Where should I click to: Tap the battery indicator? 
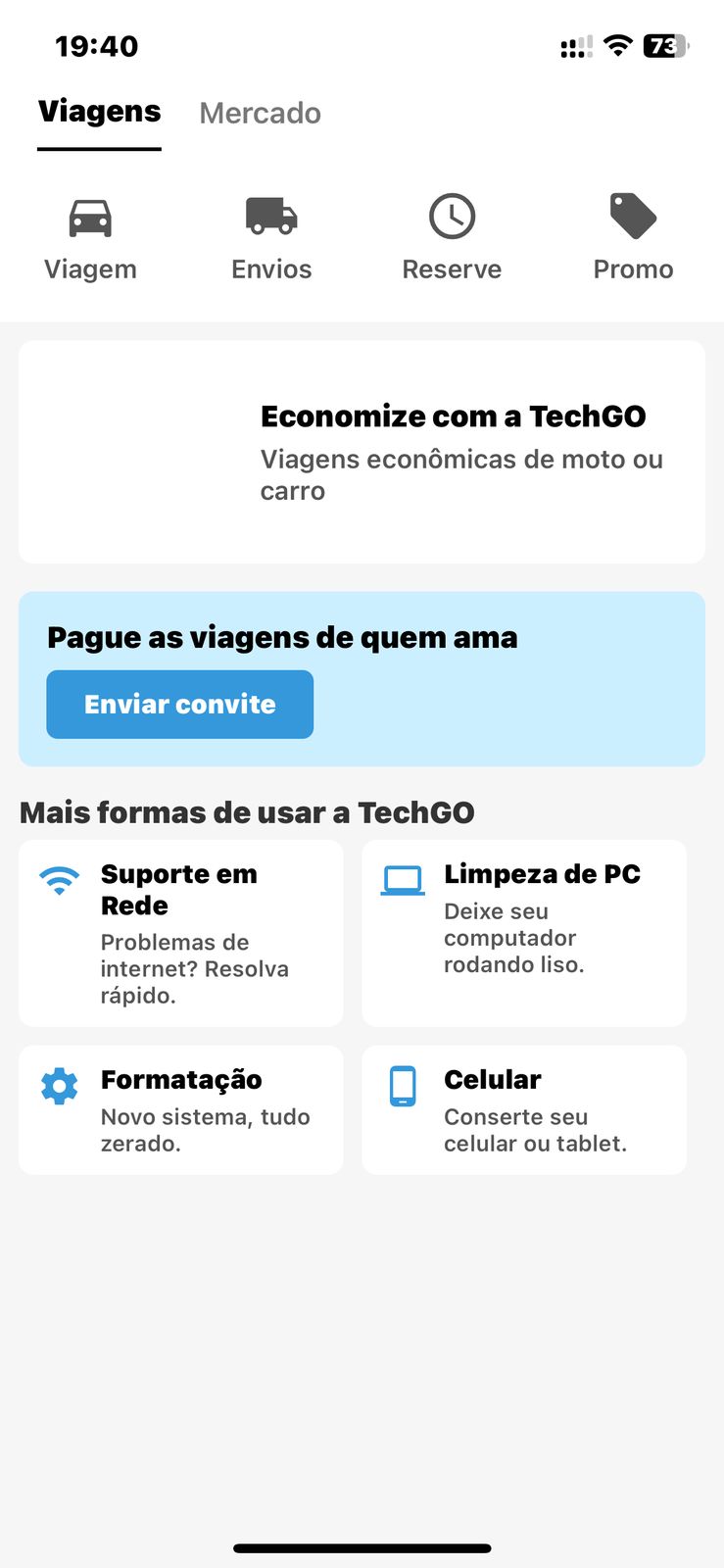pos(663,46)
